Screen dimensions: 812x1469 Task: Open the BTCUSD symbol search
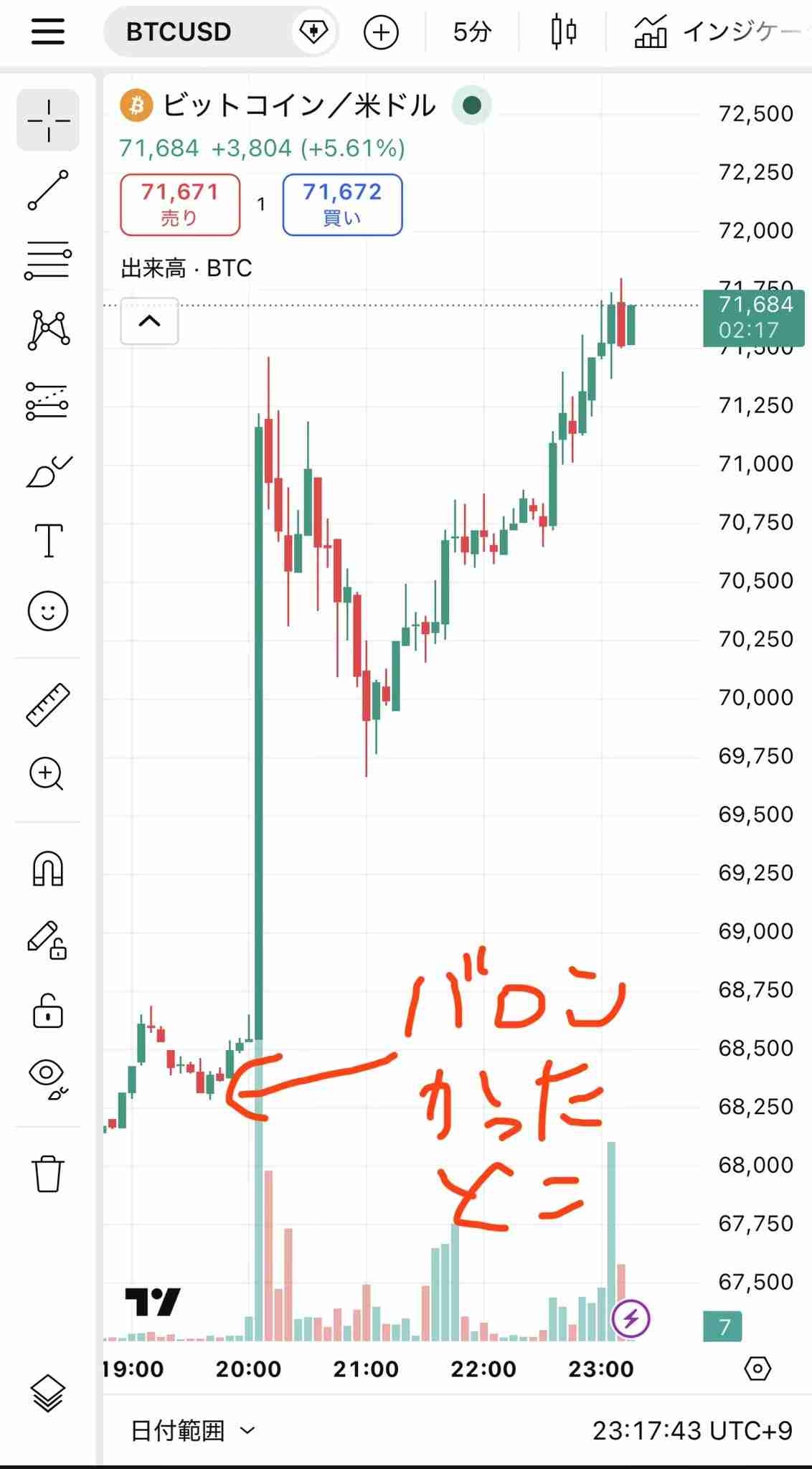click(x=179, y=32)
